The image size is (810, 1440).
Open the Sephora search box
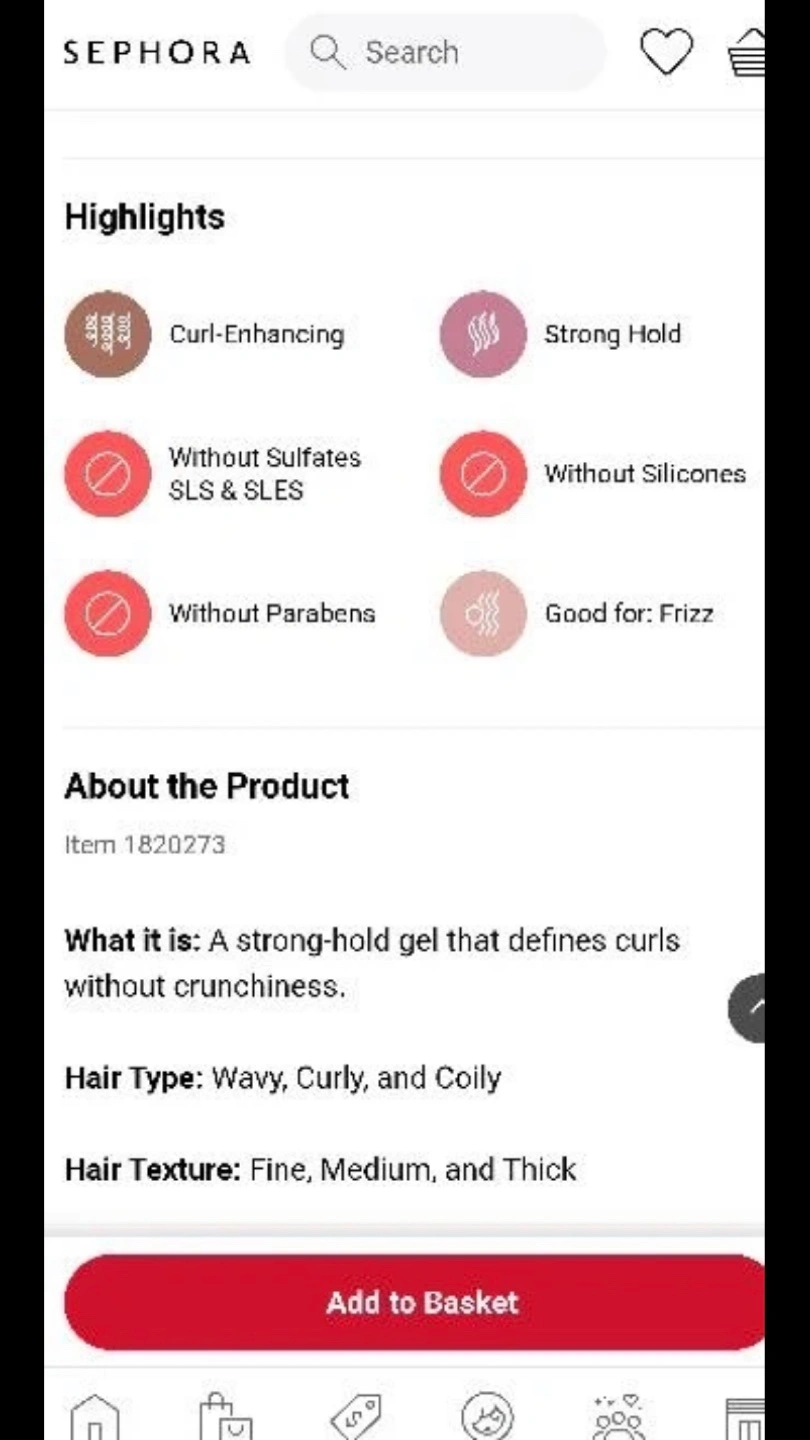(445, 52)
